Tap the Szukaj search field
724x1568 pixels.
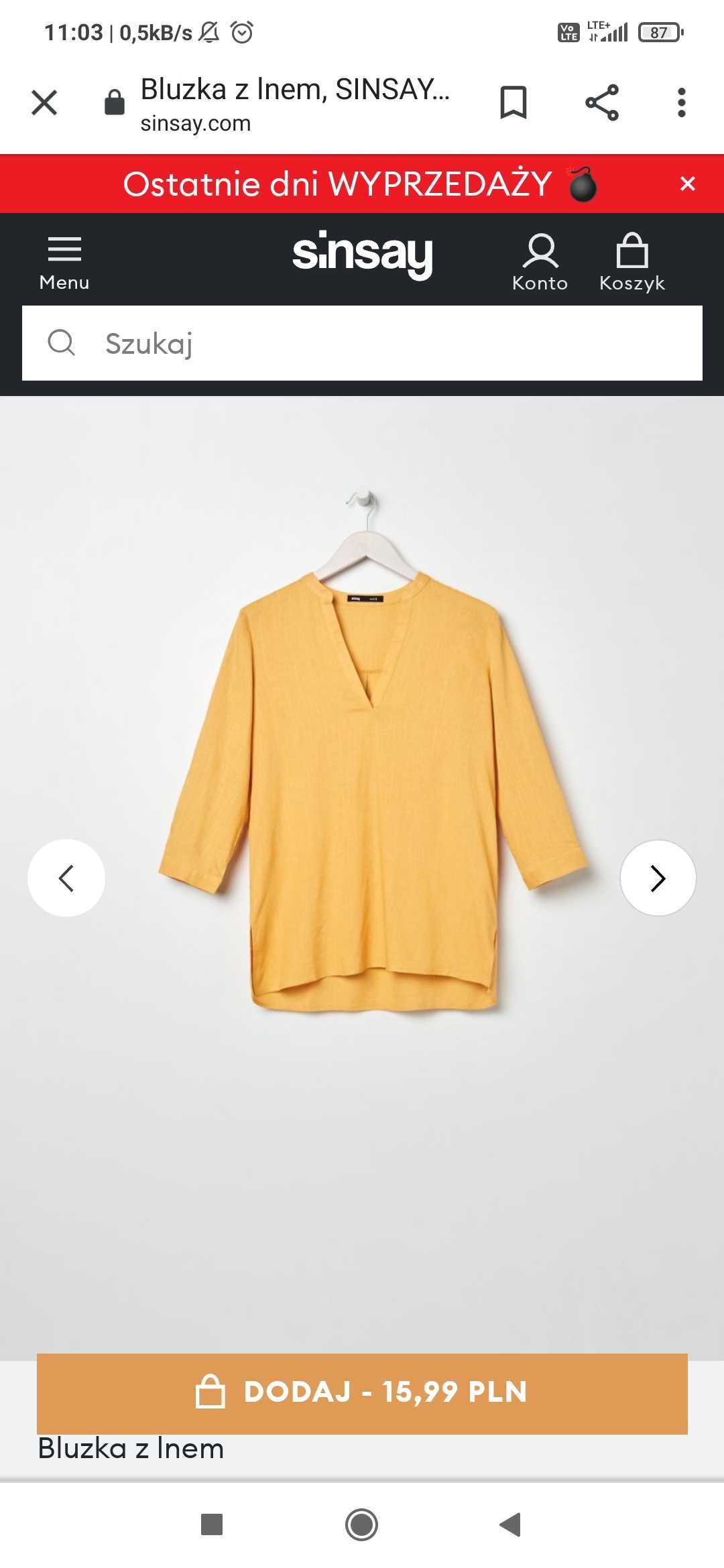point(362,343)
